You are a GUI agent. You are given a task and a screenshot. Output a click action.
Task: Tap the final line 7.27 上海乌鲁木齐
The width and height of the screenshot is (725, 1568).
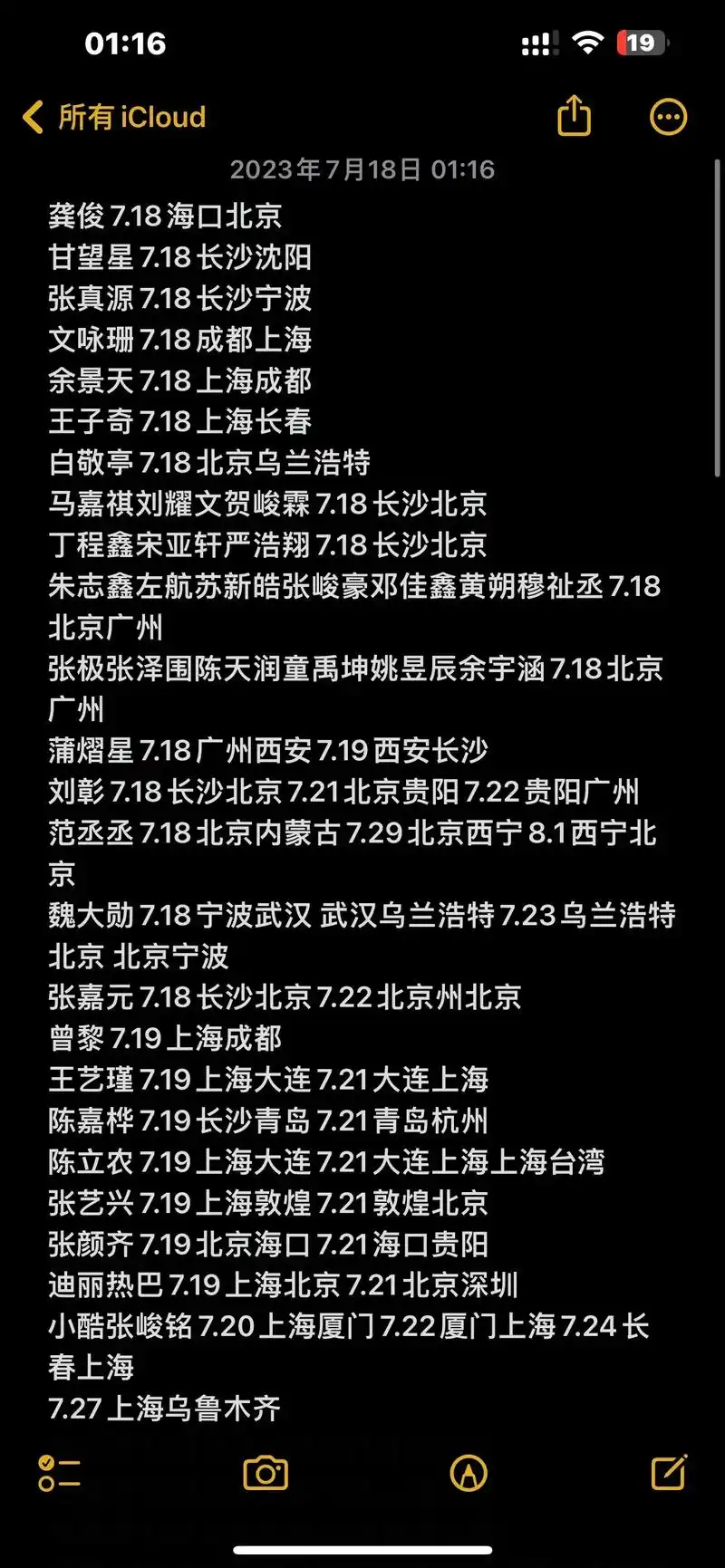(x=163, y=1409)
